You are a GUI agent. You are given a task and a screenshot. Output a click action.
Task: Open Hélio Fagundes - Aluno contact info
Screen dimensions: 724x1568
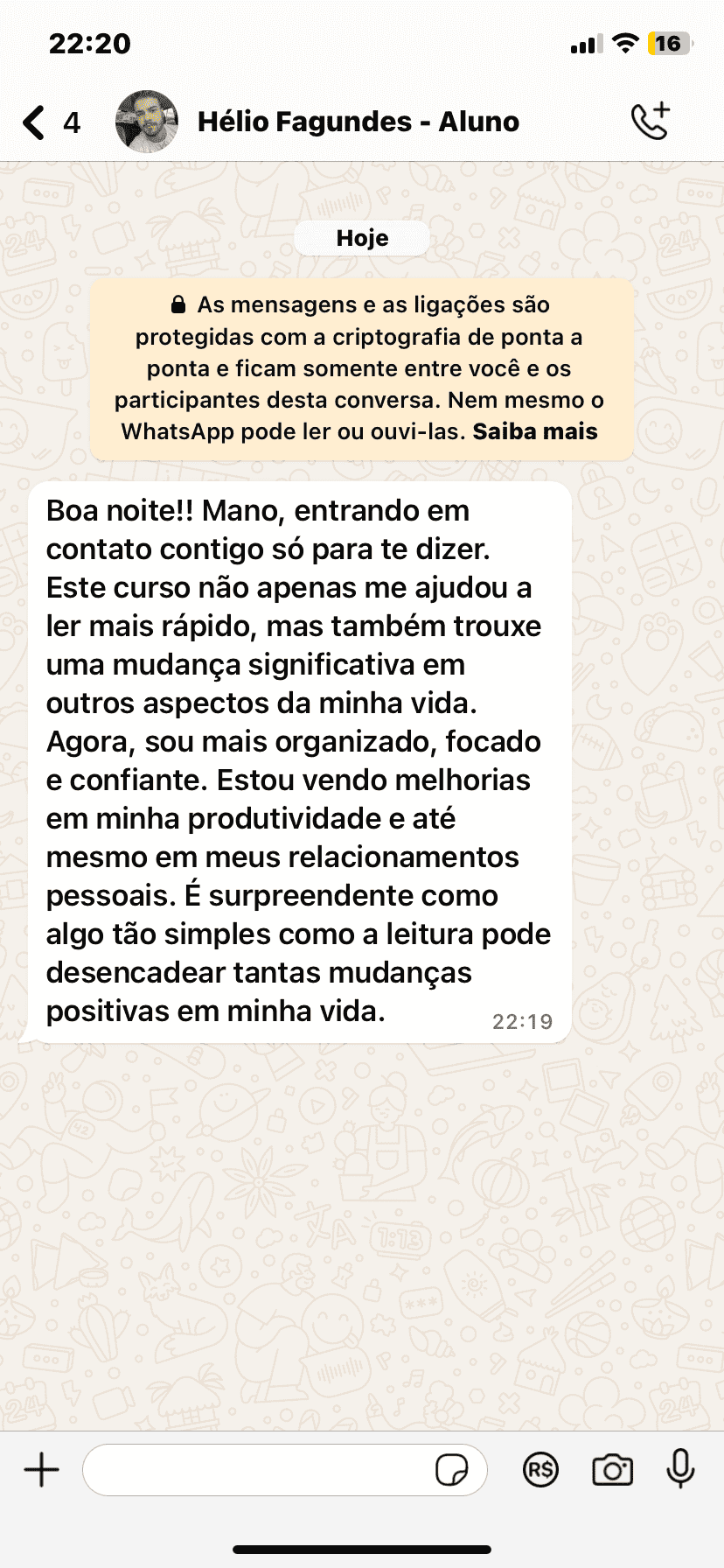[359, 122]
